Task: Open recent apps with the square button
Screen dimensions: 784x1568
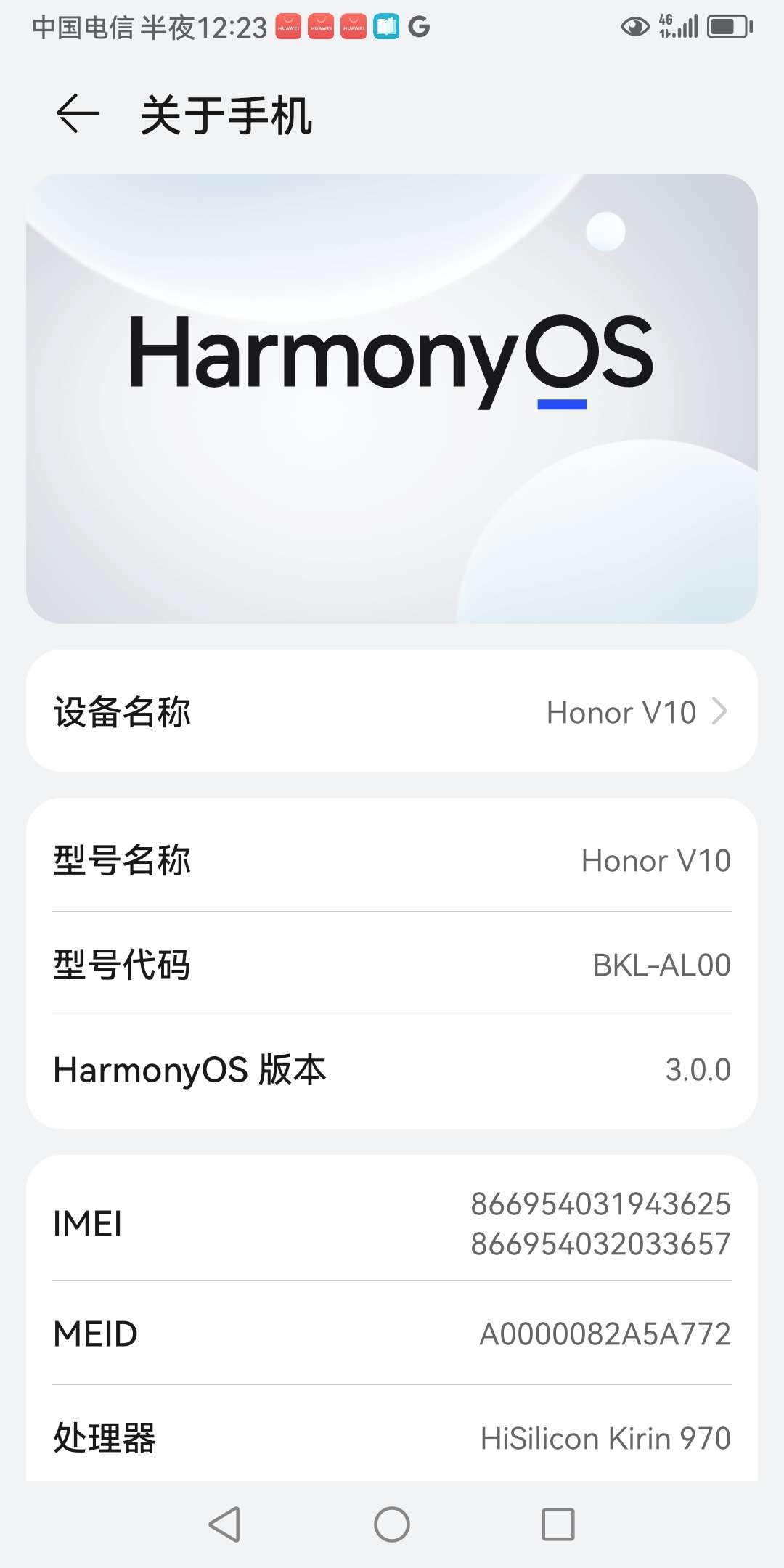Action: pyautogui.click(x=558, y=1524)
